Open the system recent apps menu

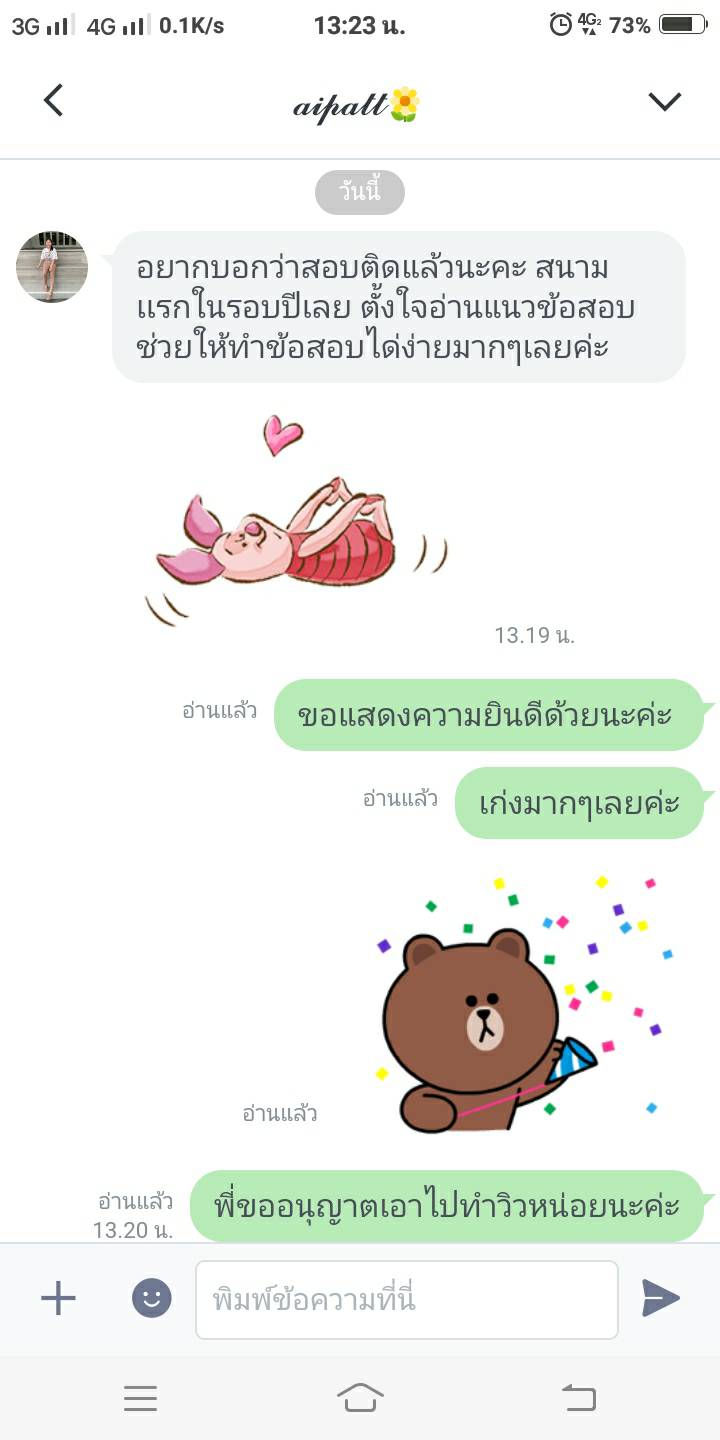pos(141,1398)
